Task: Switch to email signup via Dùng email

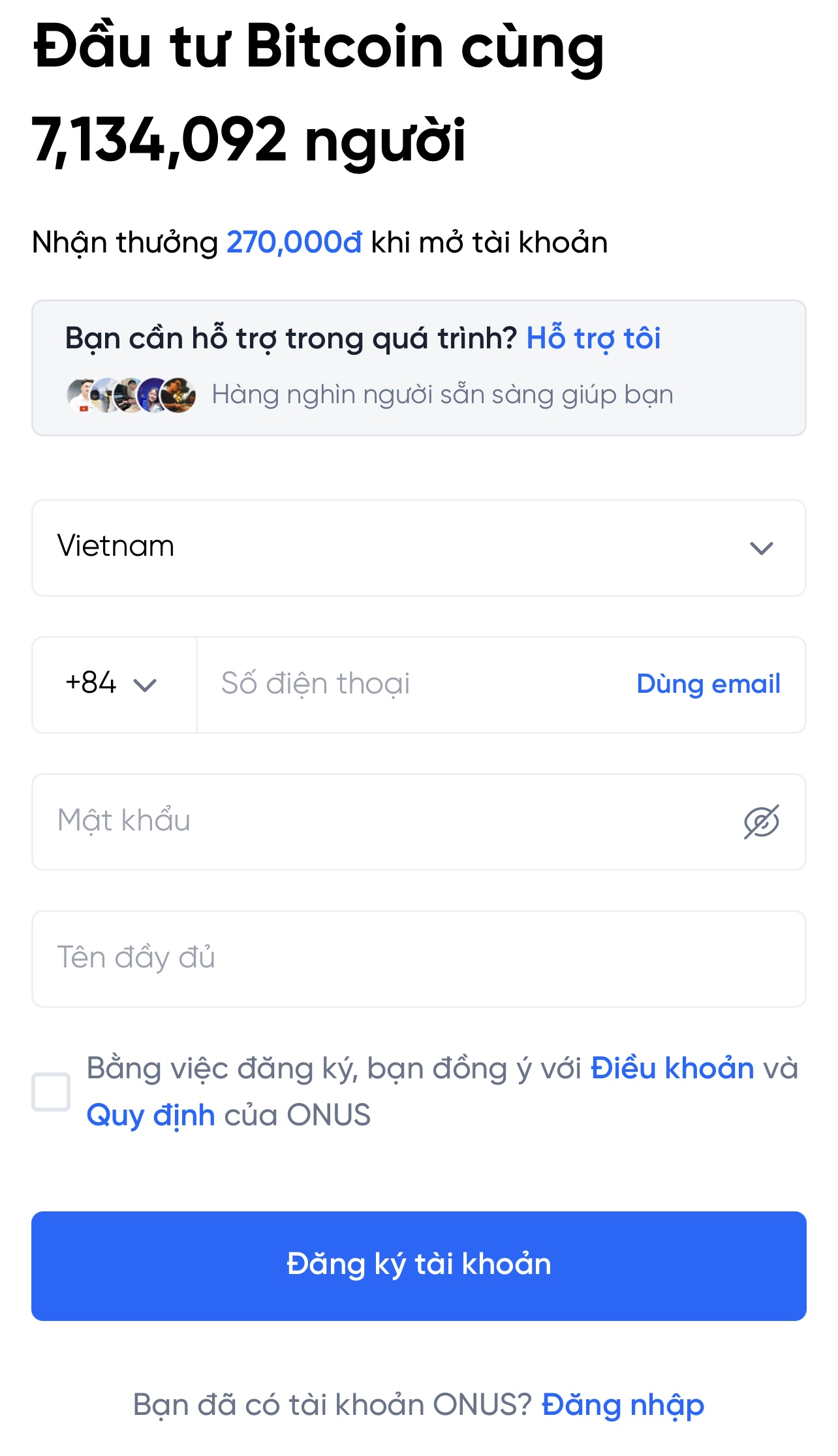Action: 709,683
